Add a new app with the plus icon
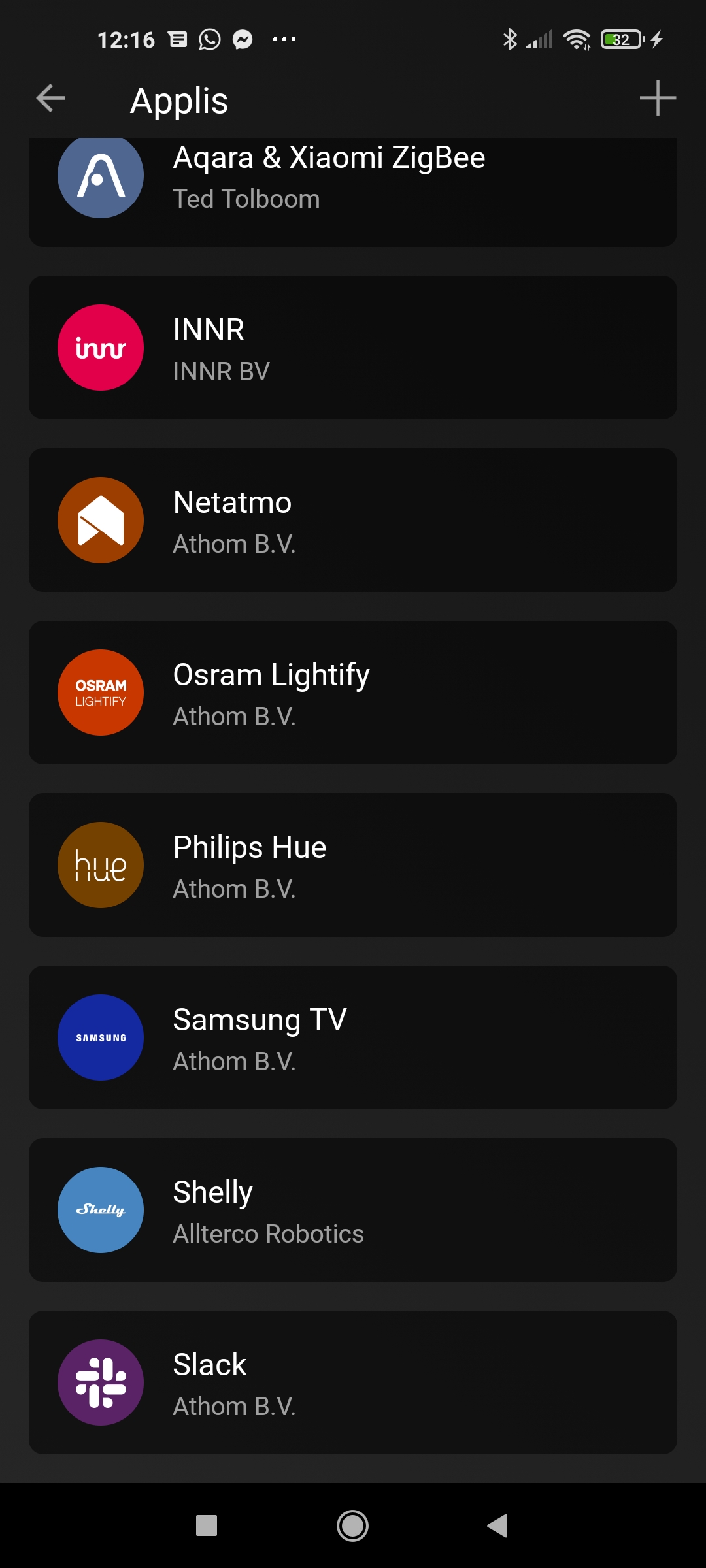The height and width of the screenshot is (1568, 706). 658,99
